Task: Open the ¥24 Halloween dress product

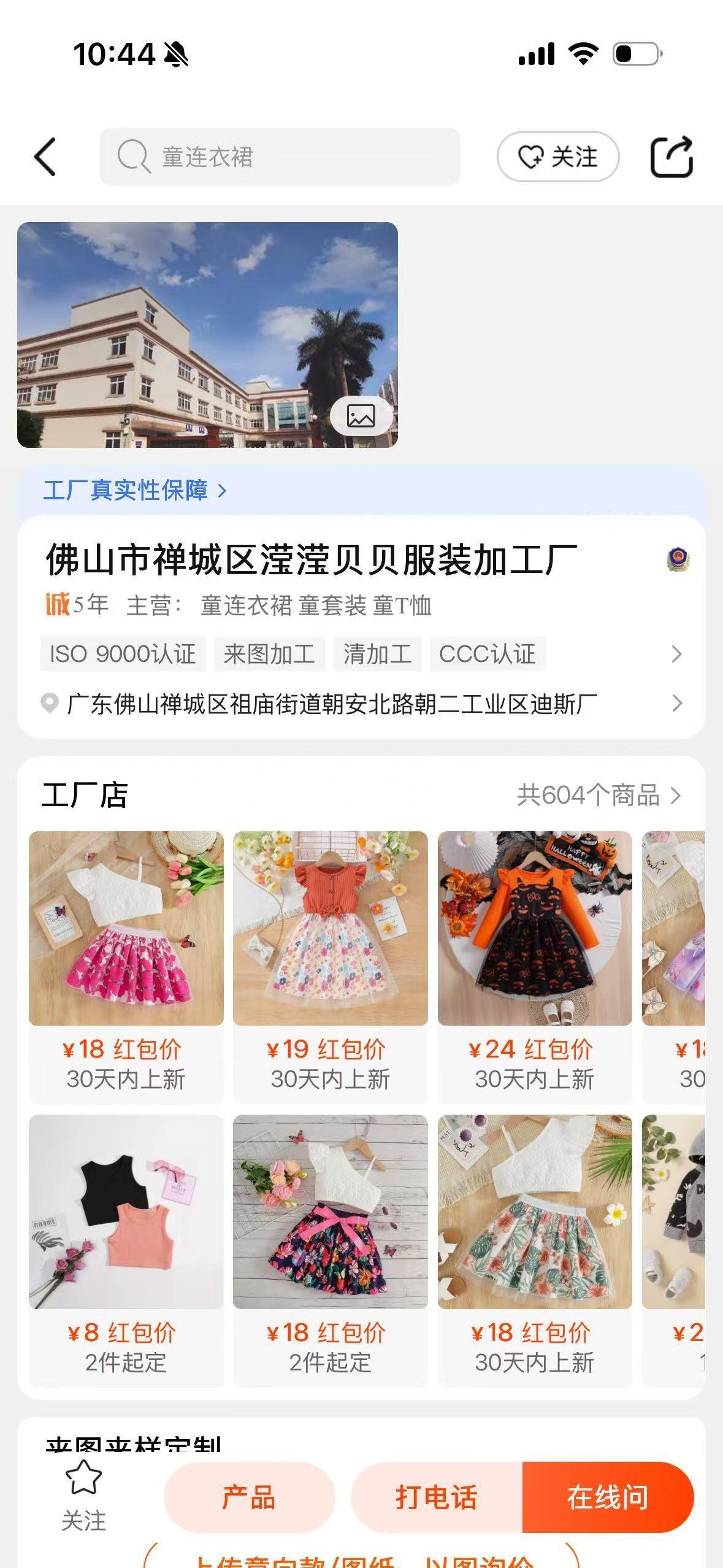Action: click(x=535, y=929)
